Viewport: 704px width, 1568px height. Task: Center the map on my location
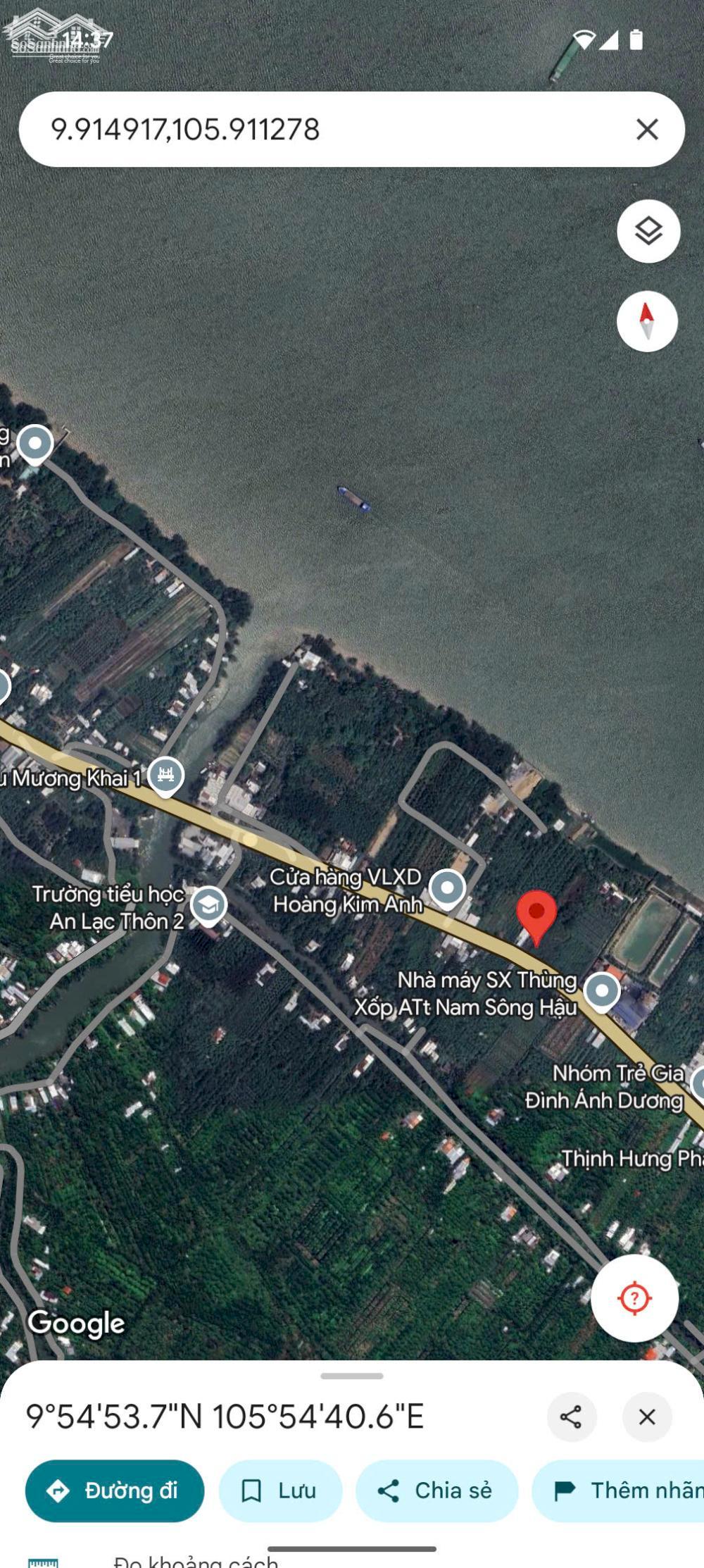tap(634, 1298)
